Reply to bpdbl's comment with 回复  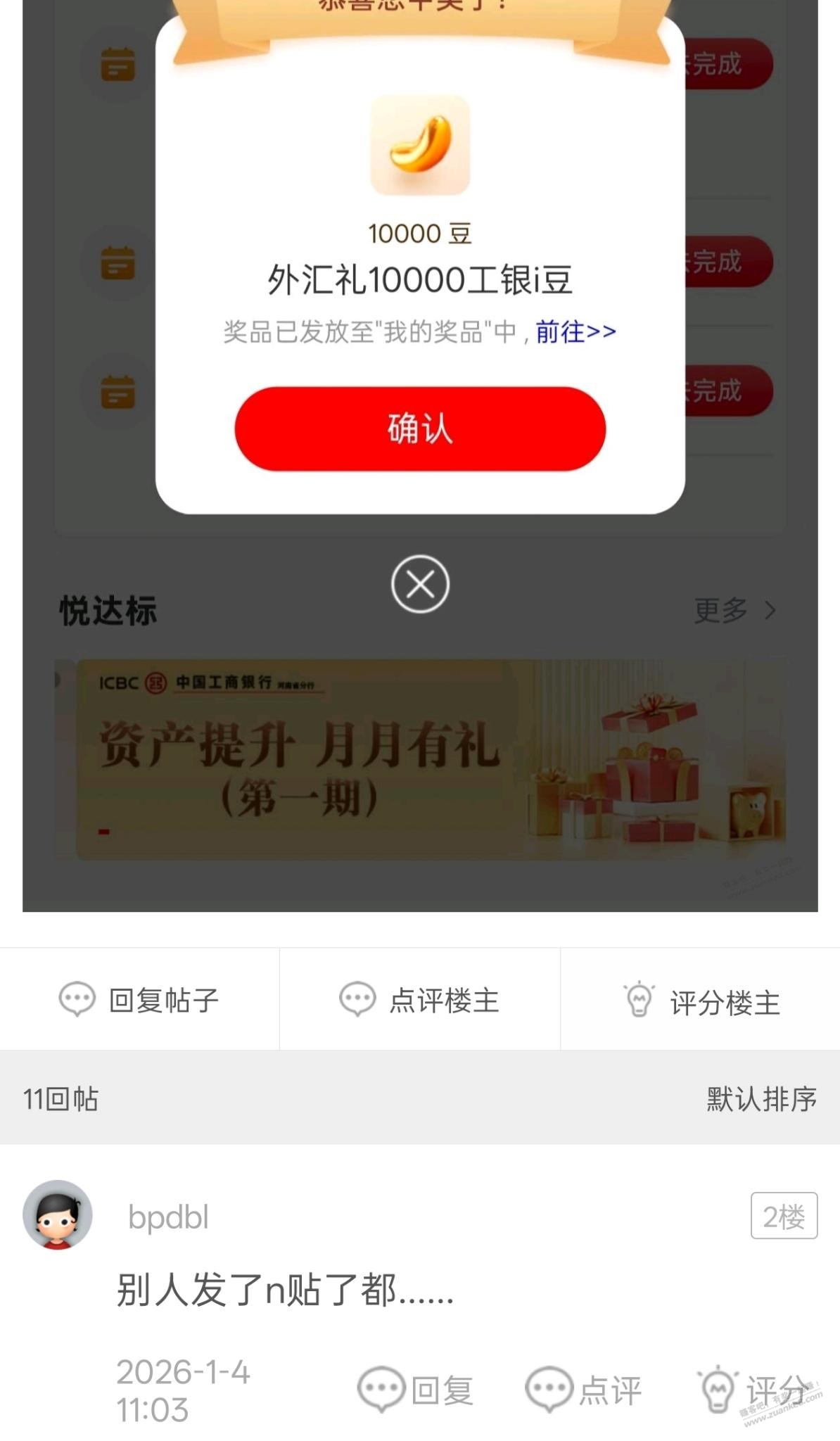[x=416, y=1390]
